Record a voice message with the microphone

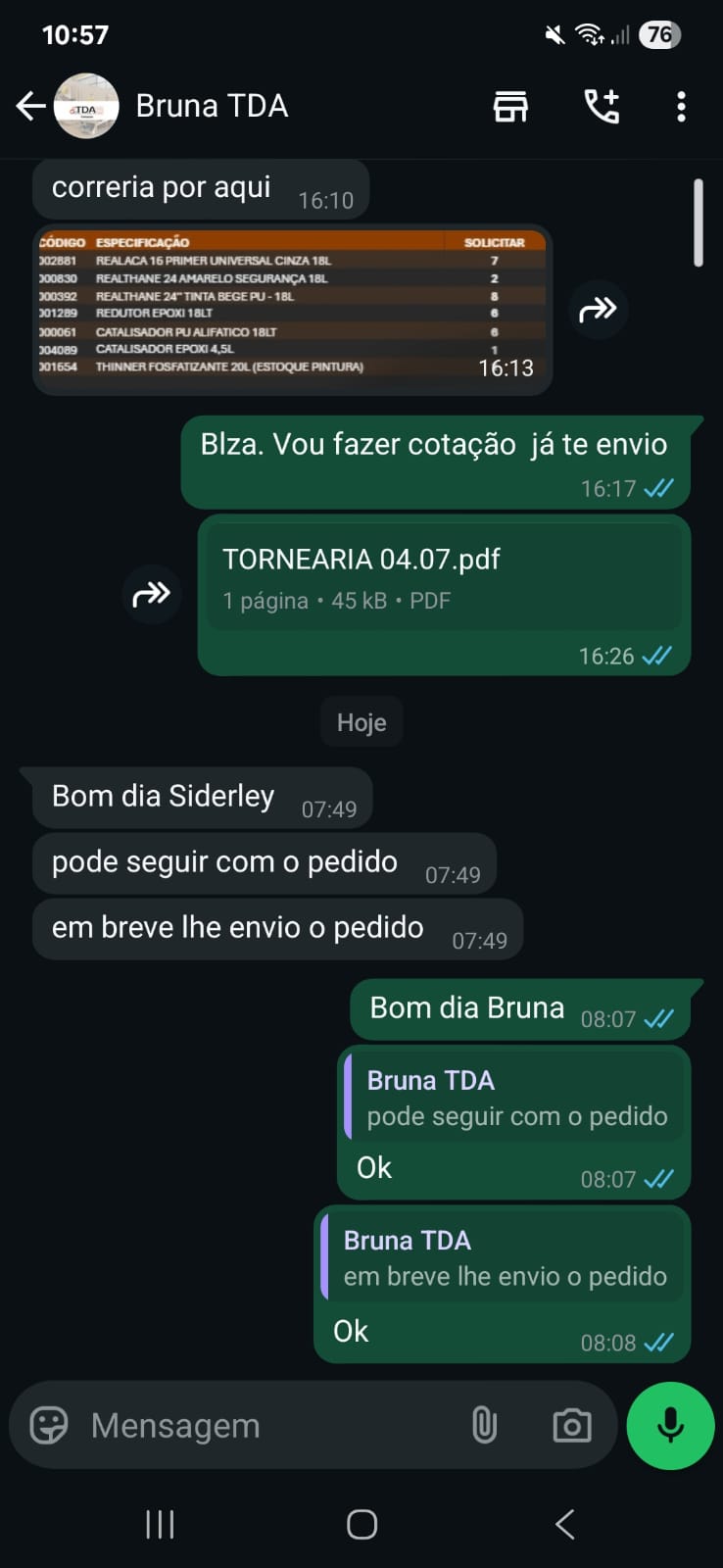[x=670, y=1425]
